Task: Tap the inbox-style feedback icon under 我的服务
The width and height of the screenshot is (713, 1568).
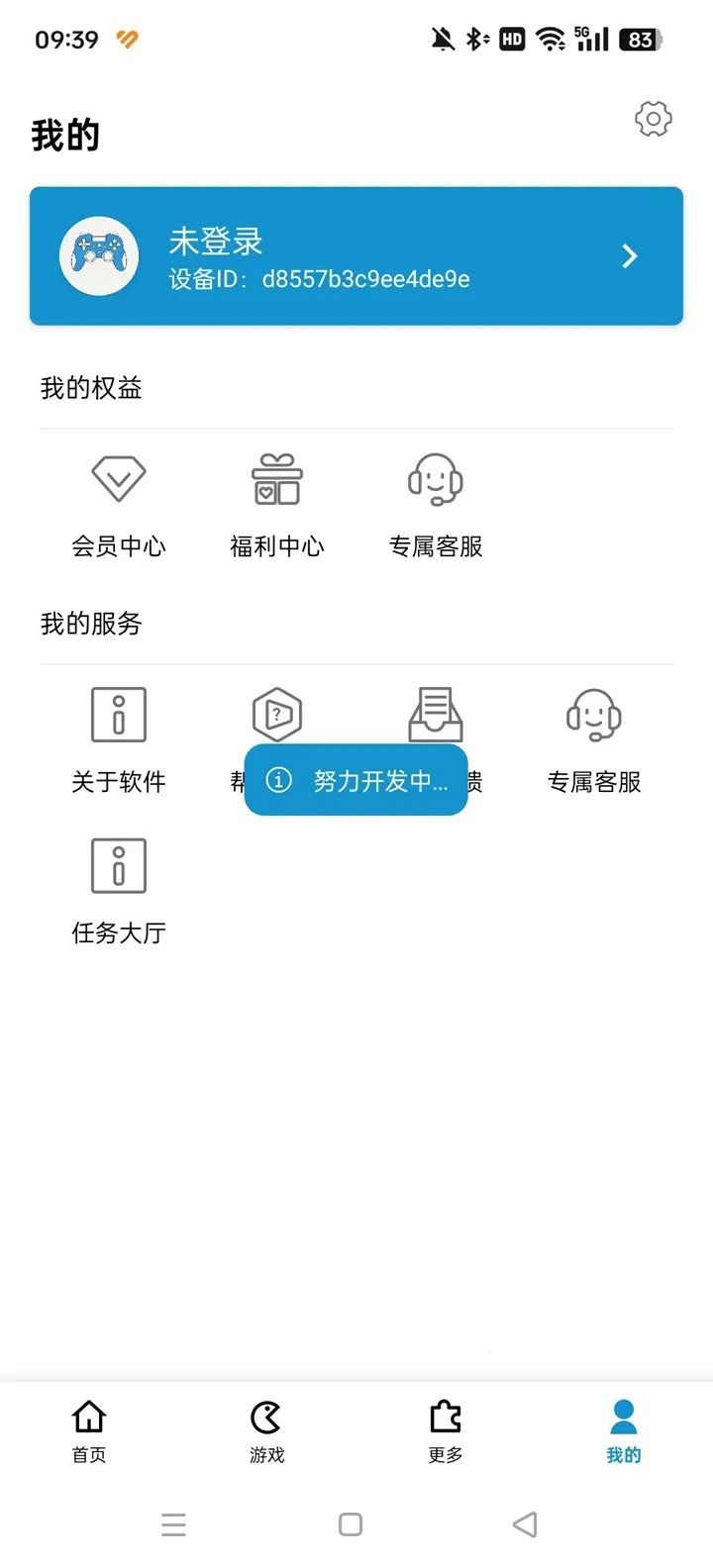Action: (436, 713)
